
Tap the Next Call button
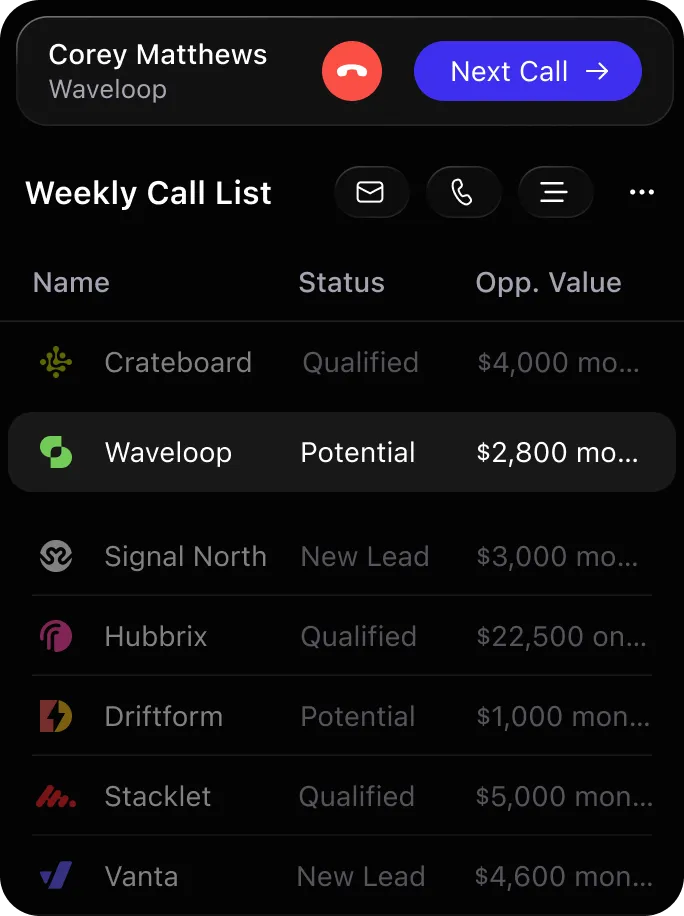[x=528, y=72]
